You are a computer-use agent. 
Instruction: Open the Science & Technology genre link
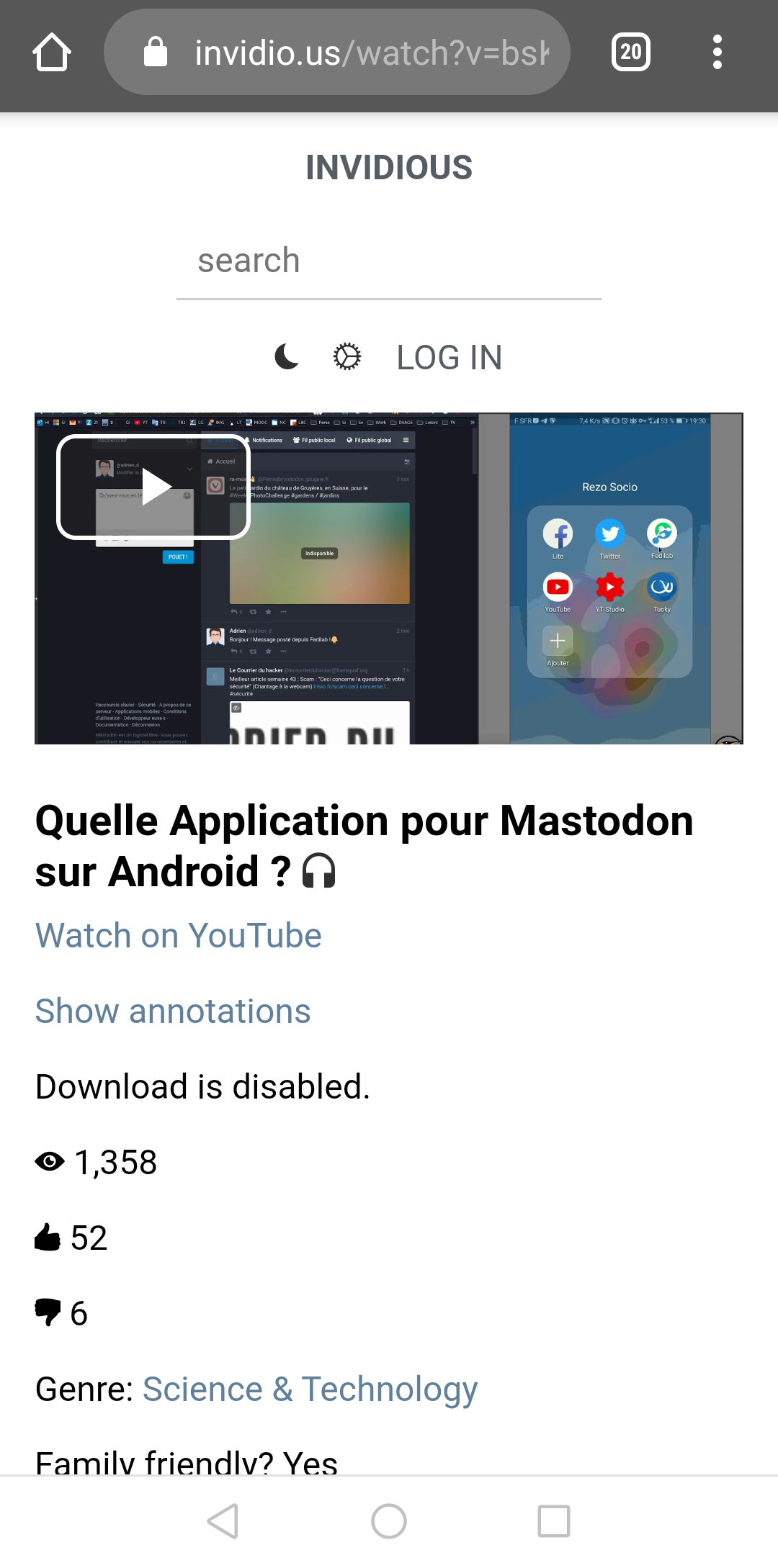tap(310, 1389)
